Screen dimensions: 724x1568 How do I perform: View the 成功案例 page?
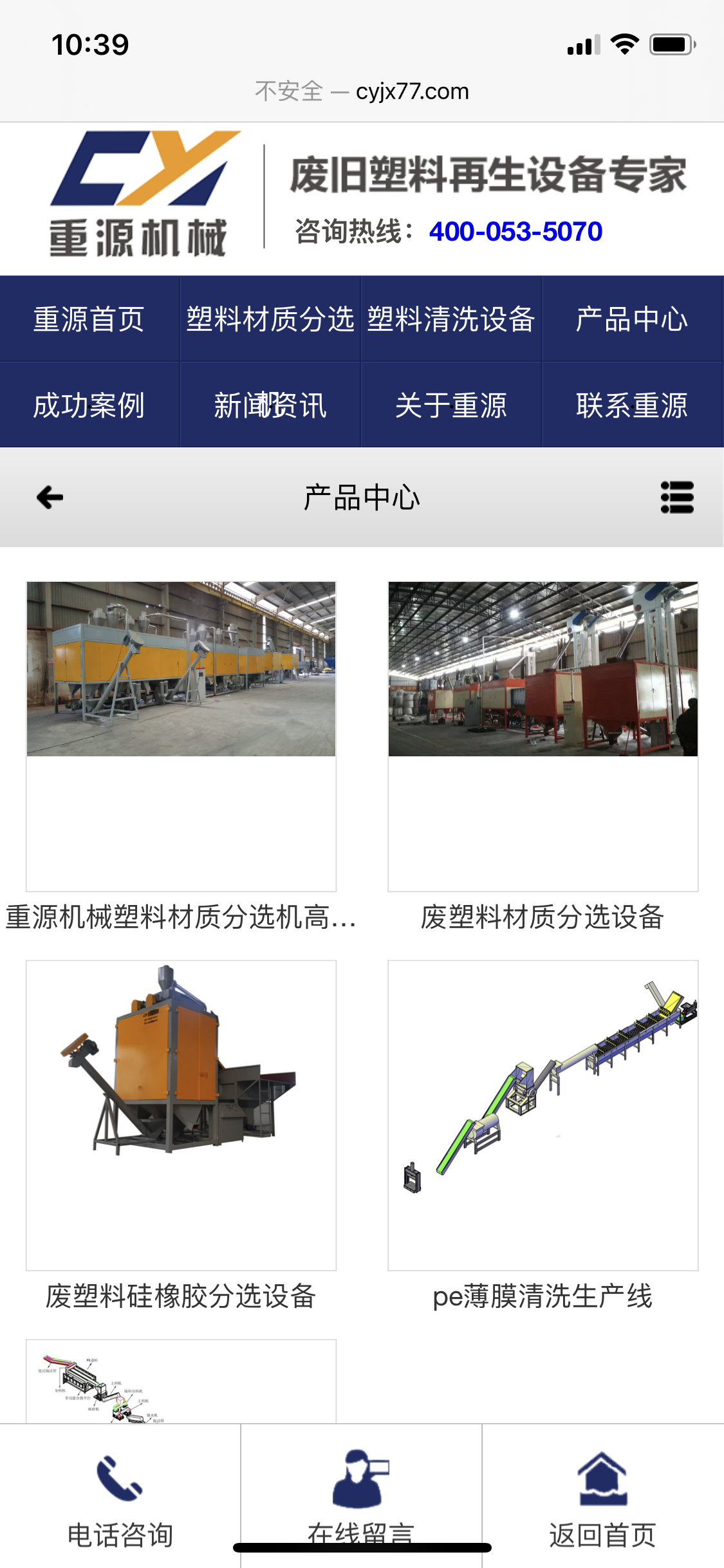(x=89, y=406)
